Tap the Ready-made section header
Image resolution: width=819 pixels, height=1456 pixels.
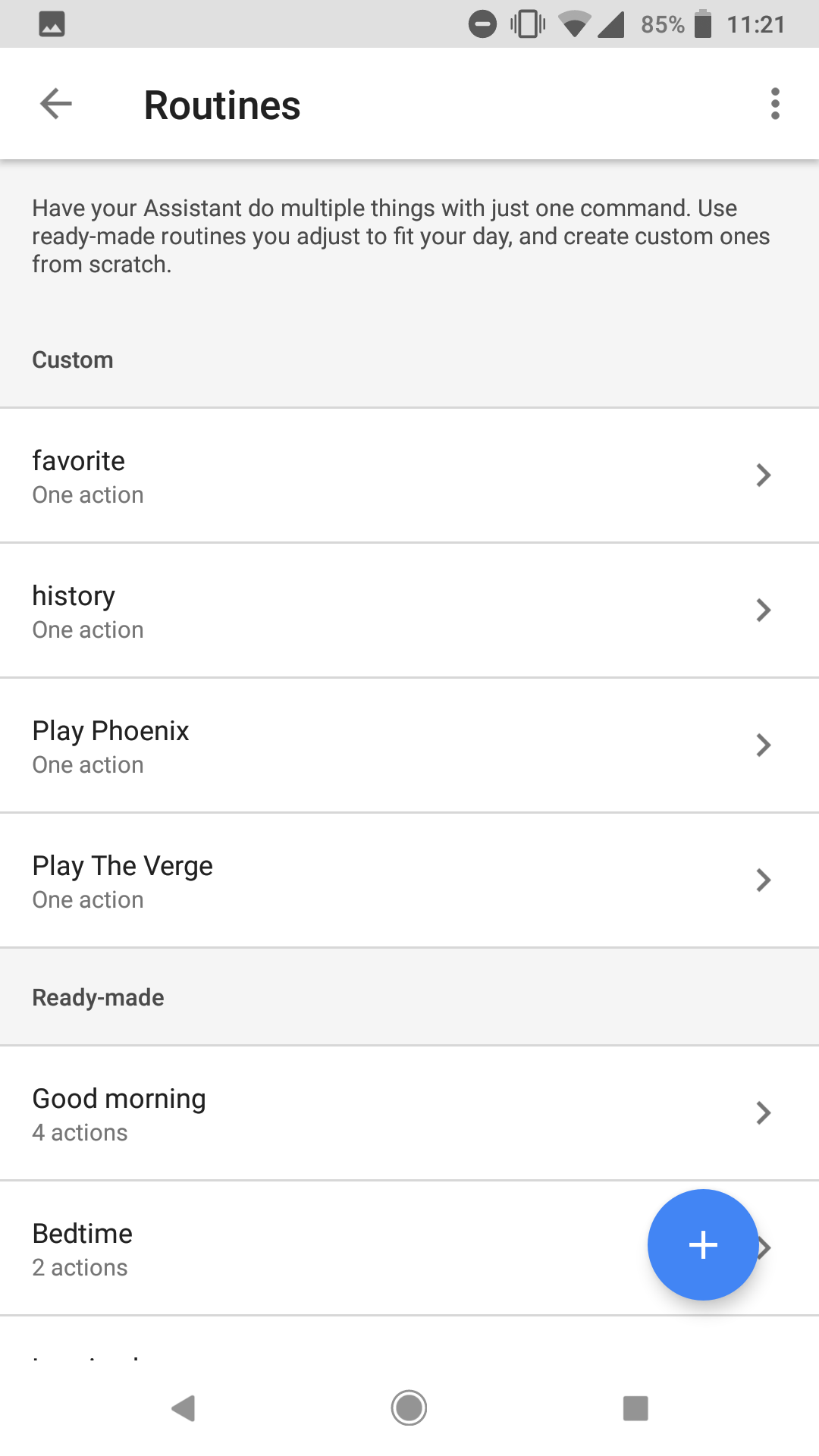(x=97, y=996)
